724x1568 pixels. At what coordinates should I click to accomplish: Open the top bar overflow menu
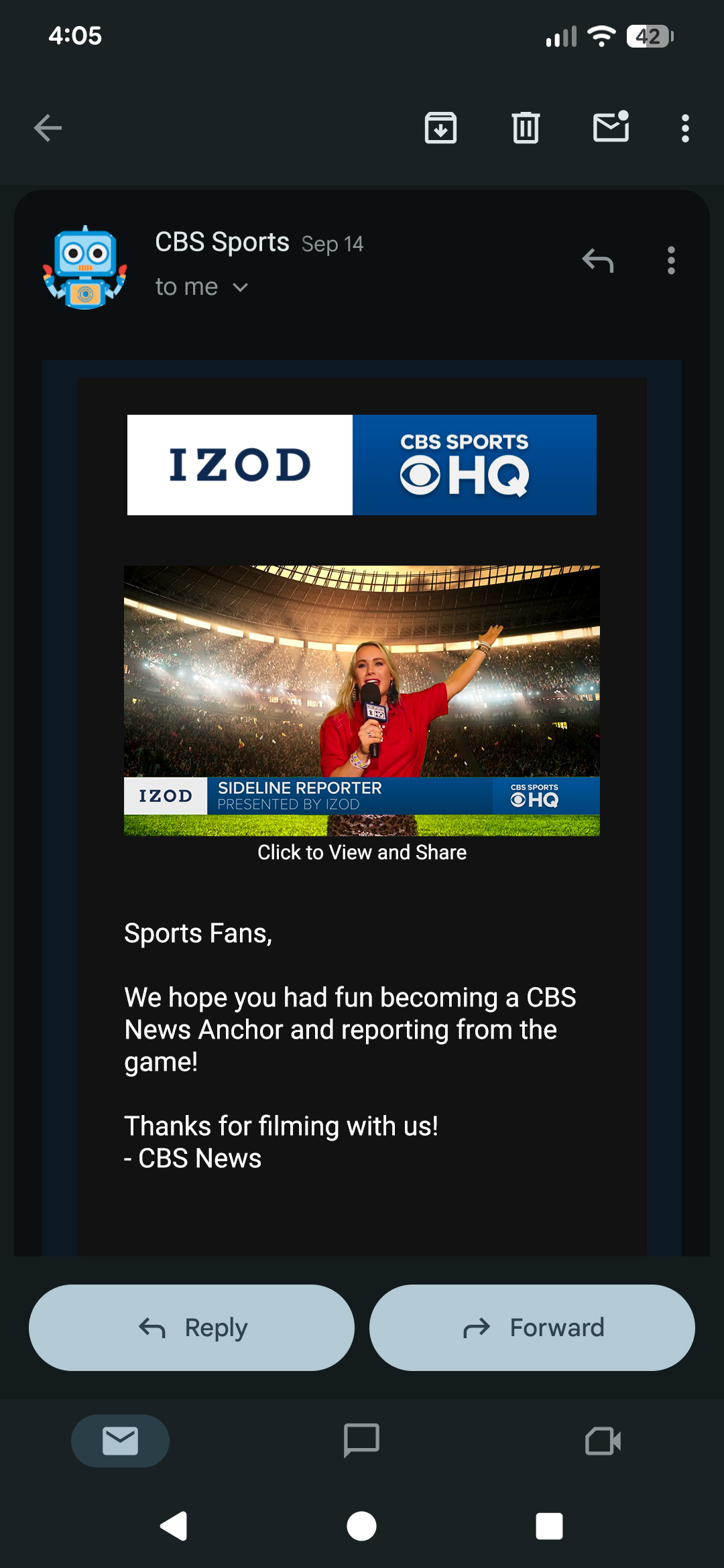pos(684,128)
